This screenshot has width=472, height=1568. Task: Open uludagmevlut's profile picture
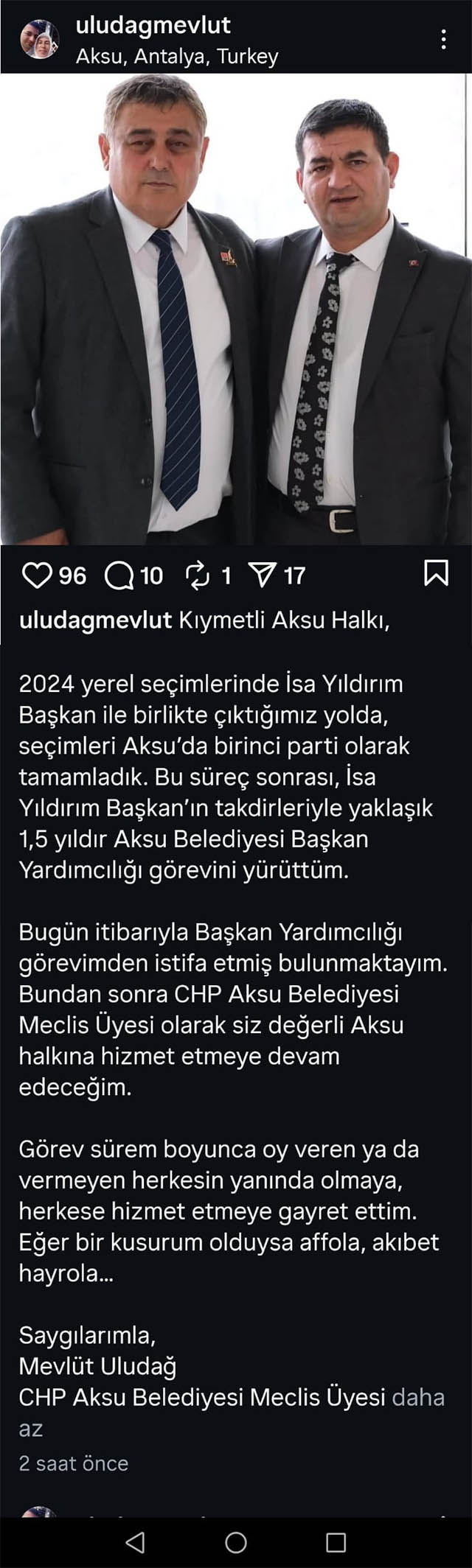pyautogui.click(x=39, y=40)
